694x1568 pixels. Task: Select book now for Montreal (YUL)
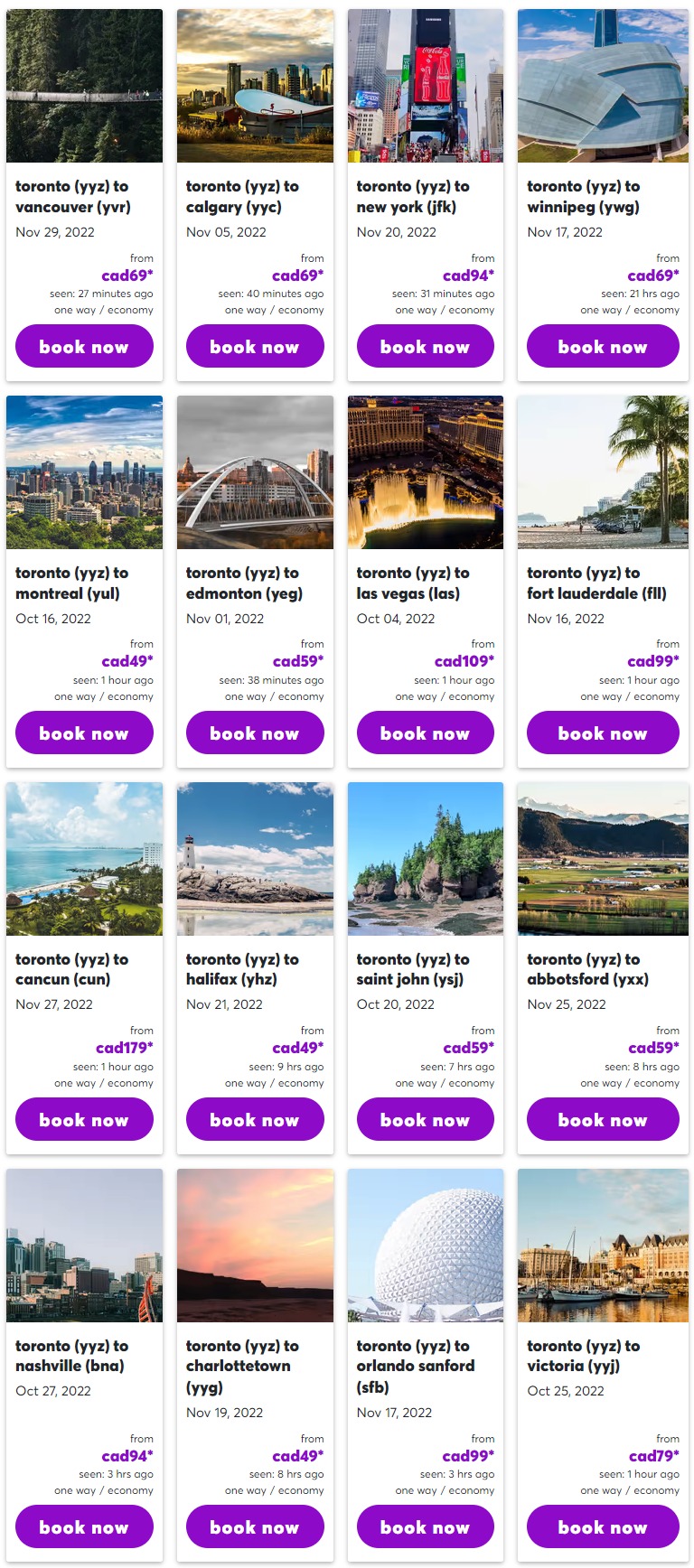click(x=84, y=733)
